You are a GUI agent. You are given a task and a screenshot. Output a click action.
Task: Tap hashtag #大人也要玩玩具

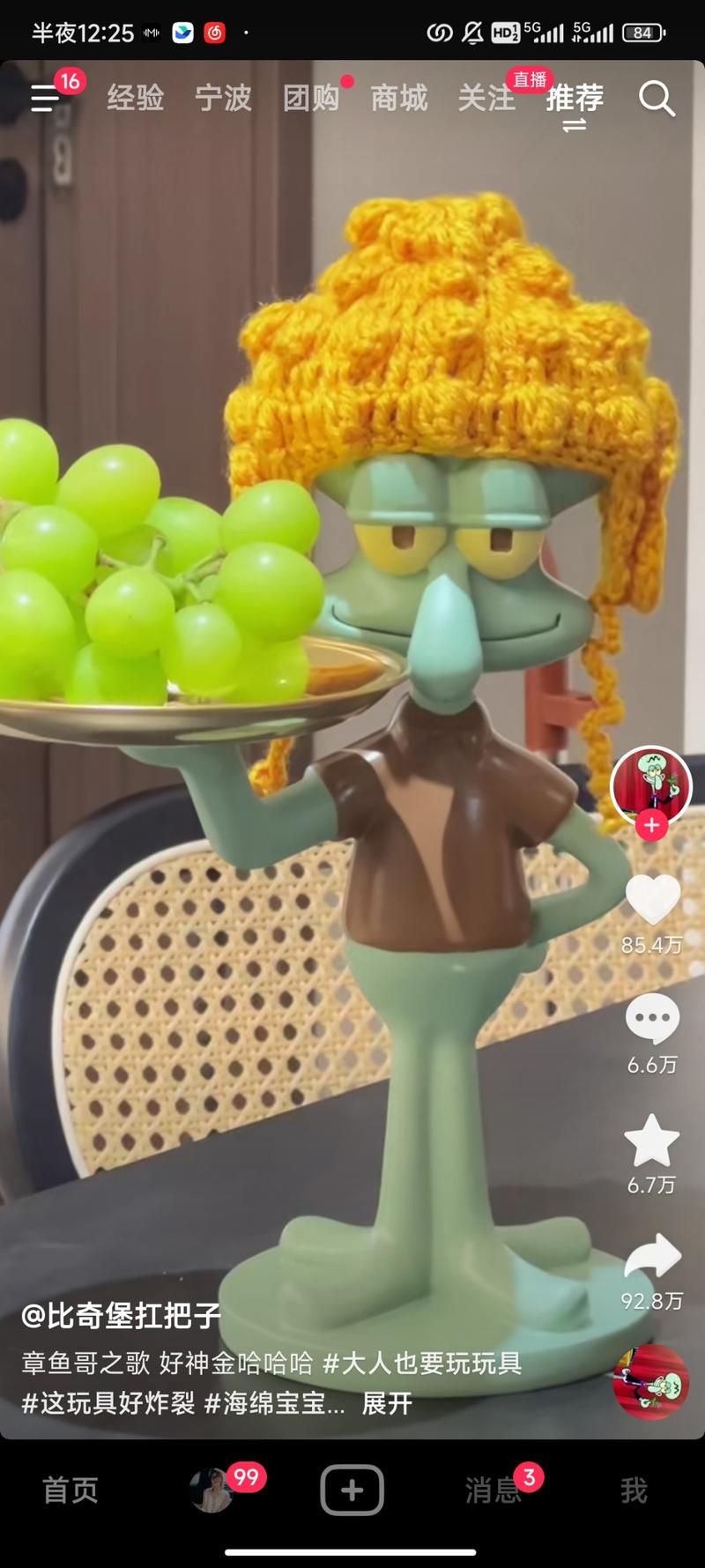(422, 1364)
